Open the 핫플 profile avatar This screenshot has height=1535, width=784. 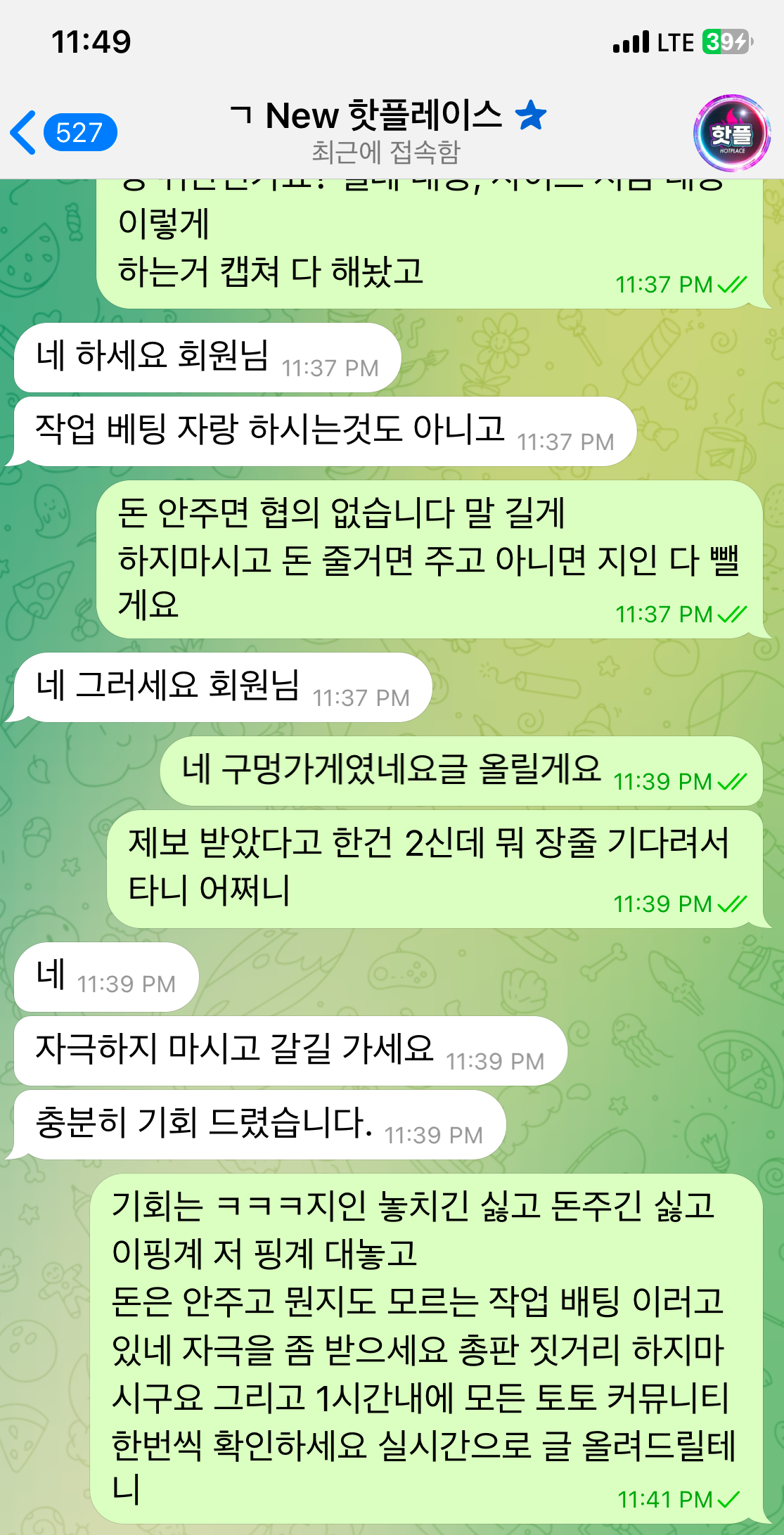731,134
